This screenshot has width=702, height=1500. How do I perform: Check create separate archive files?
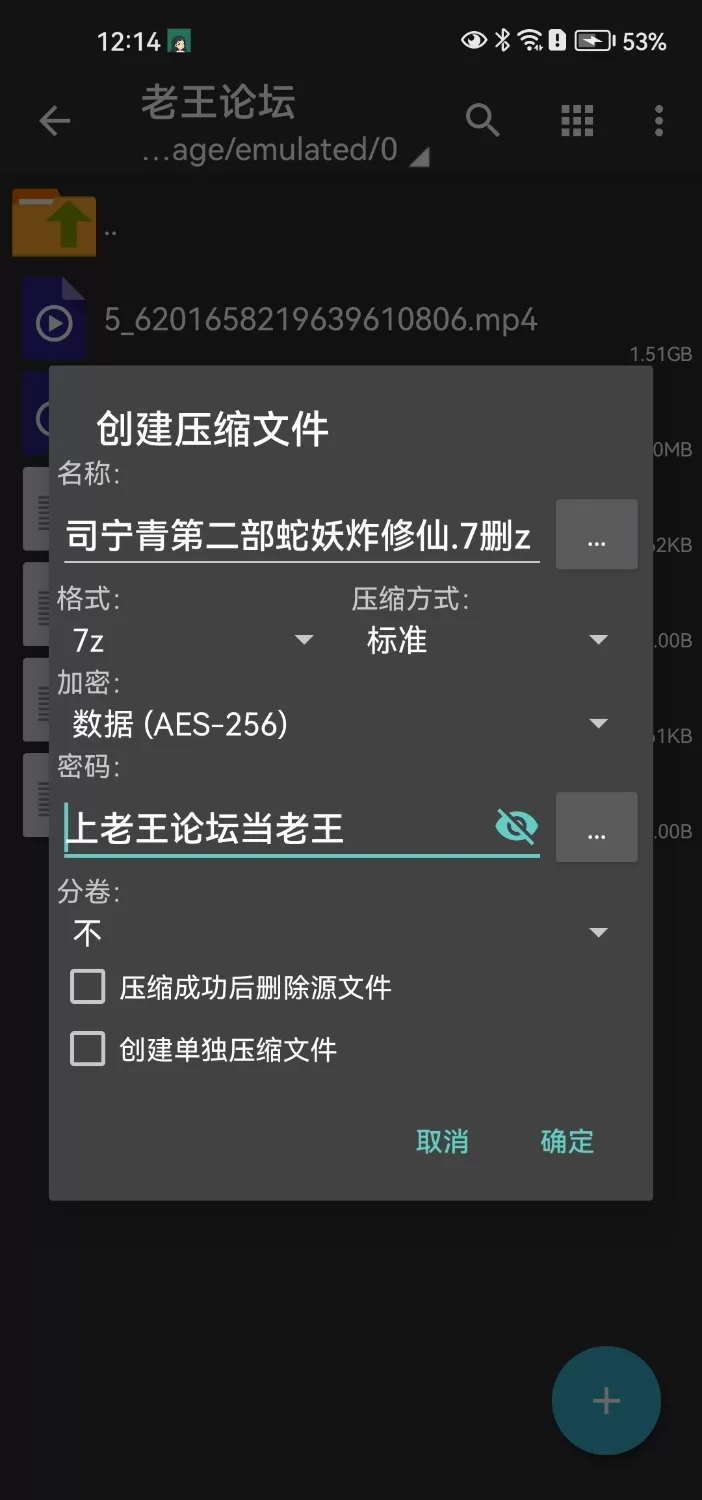click(x=88, y=1050)
